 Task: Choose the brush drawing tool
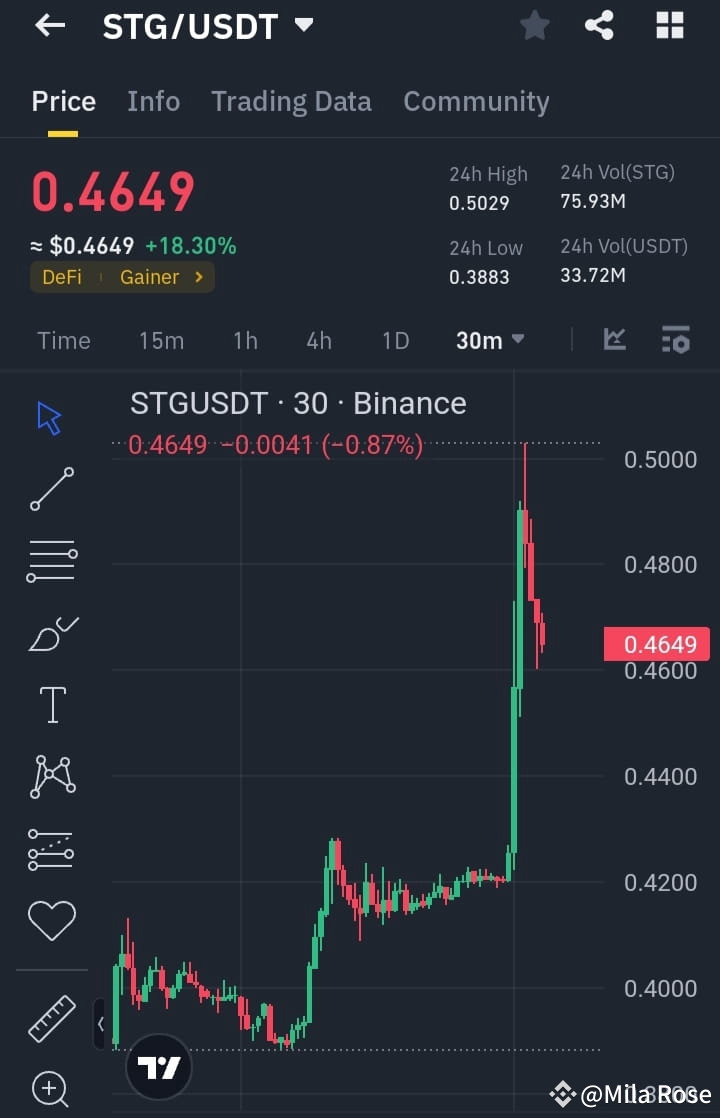point(51,633)
